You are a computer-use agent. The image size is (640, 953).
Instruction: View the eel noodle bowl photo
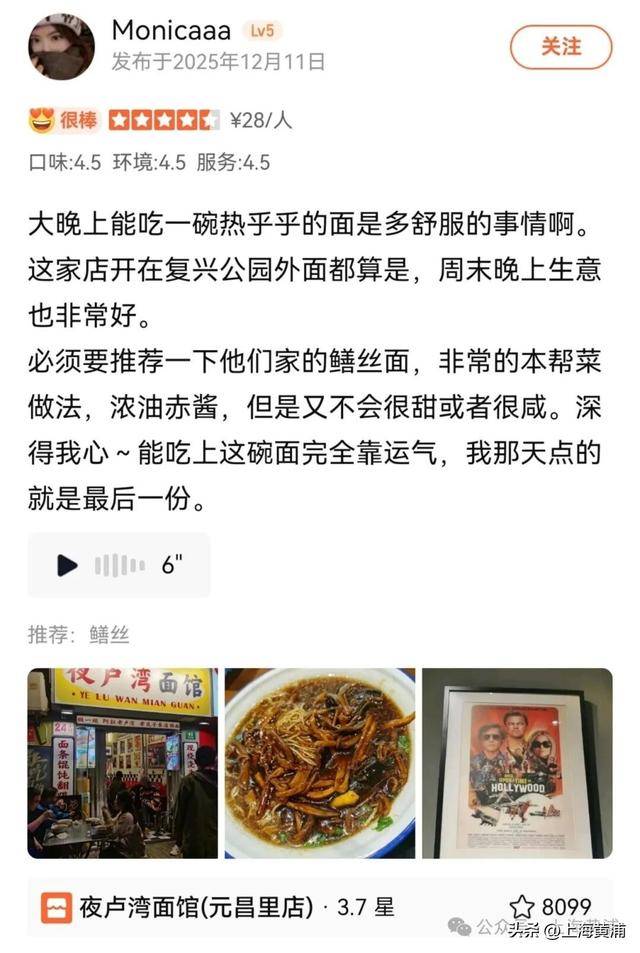click(319, 762)
